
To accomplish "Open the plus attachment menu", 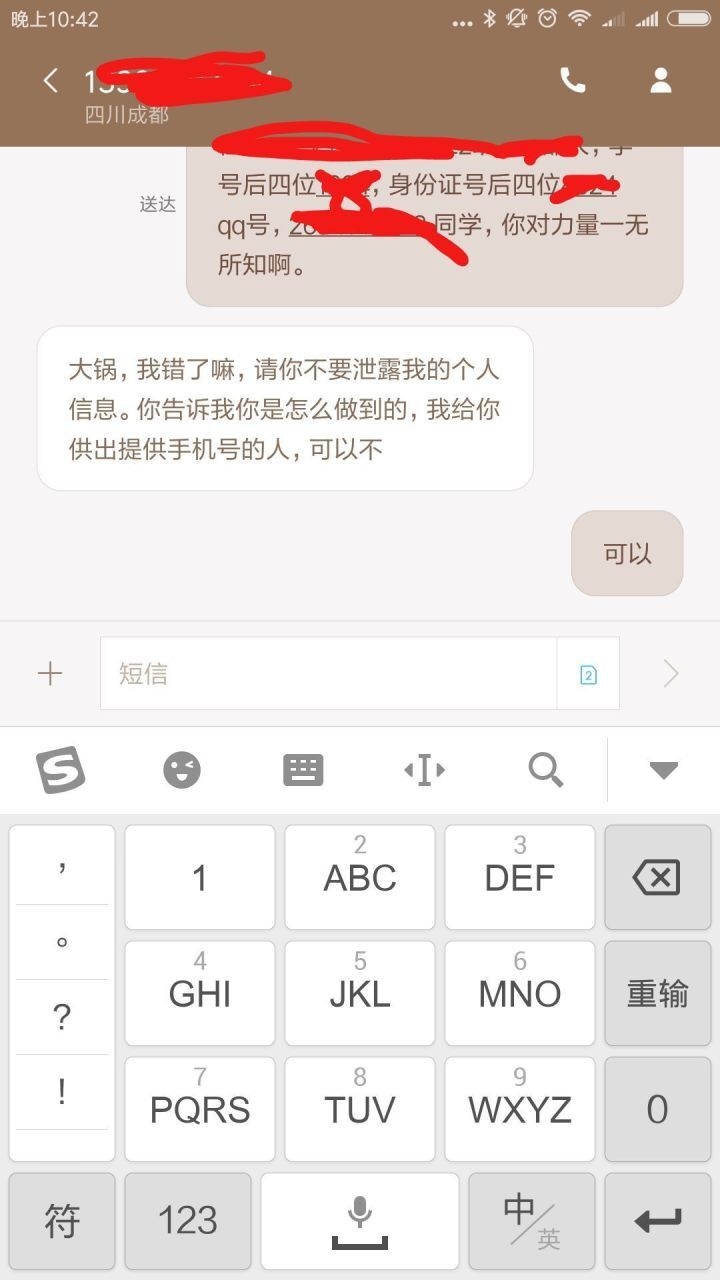I will coord(50,674).
